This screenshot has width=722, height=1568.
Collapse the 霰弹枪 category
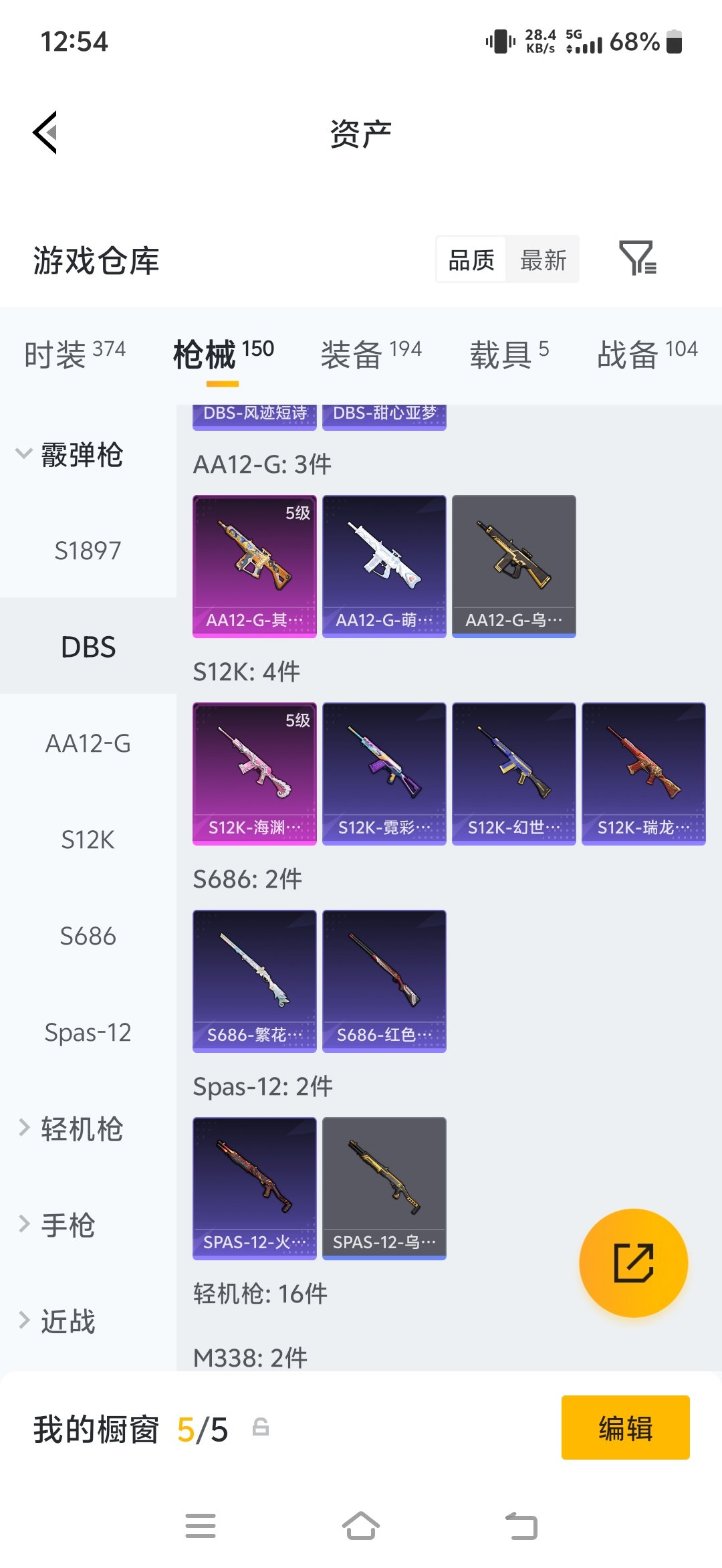pos(70,454)
